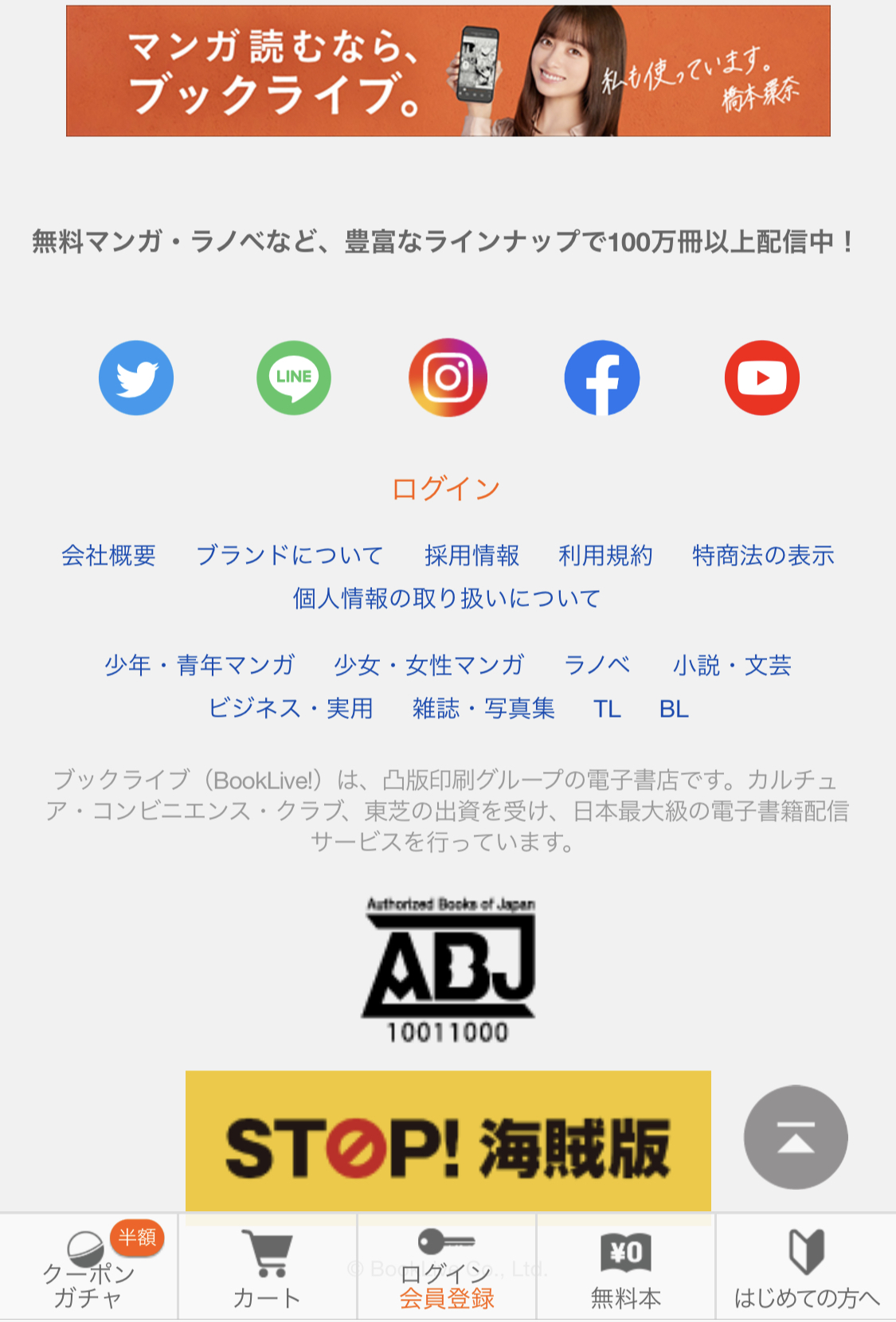This screenshot has height=1322, width=896.
Task: Open the LINE social icon
Action: point(293,377)
